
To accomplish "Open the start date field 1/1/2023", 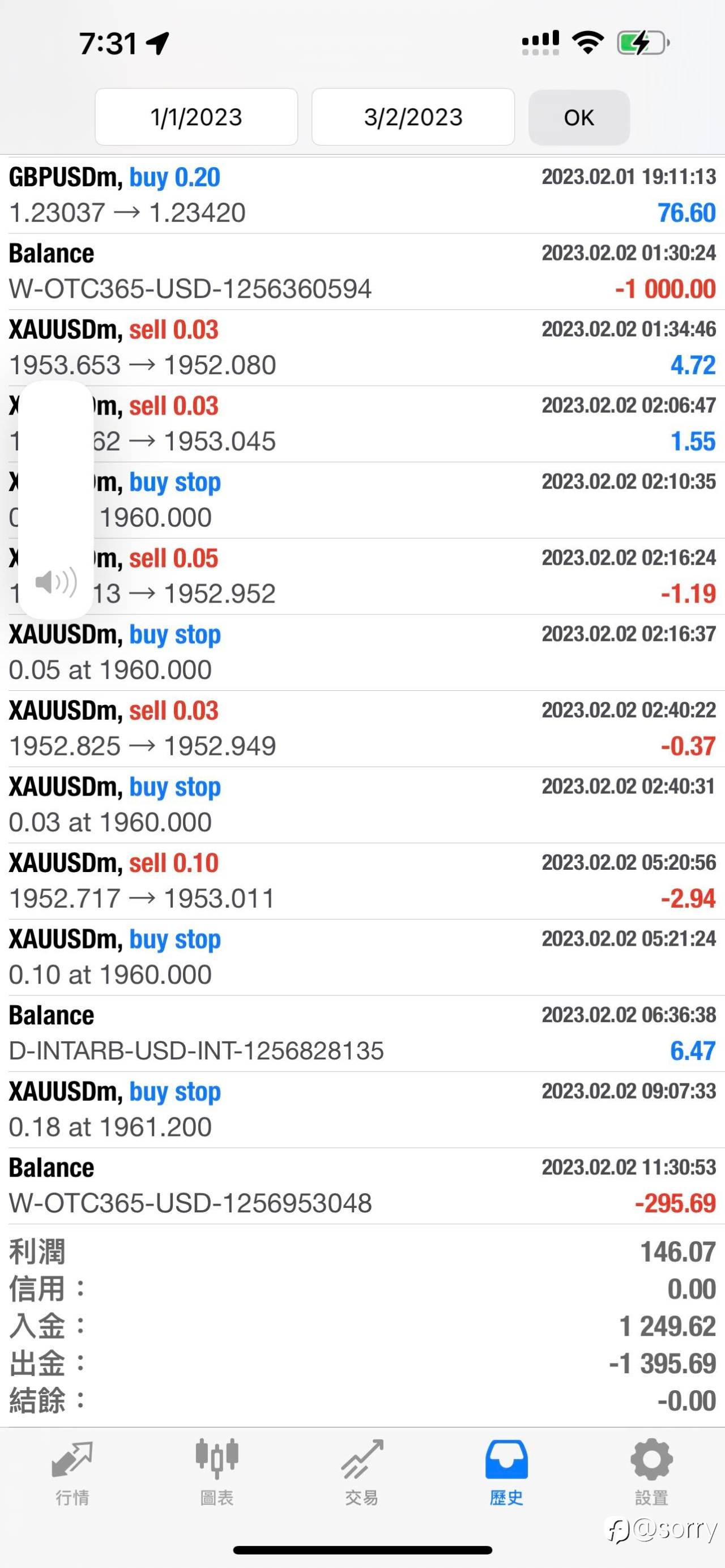I will (x=196, y=117).
